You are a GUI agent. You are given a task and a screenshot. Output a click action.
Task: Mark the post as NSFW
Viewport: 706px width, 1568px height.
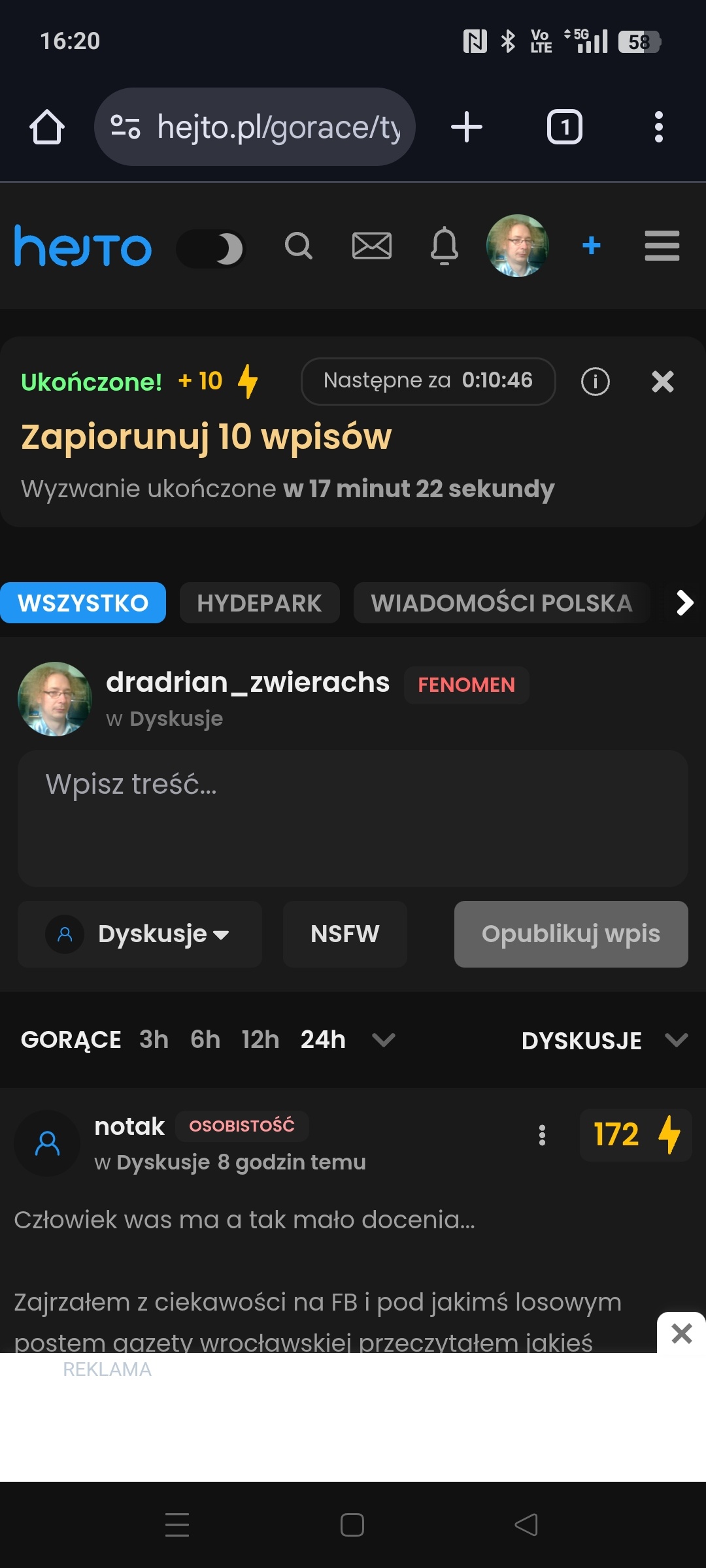(x=345, y=934)
